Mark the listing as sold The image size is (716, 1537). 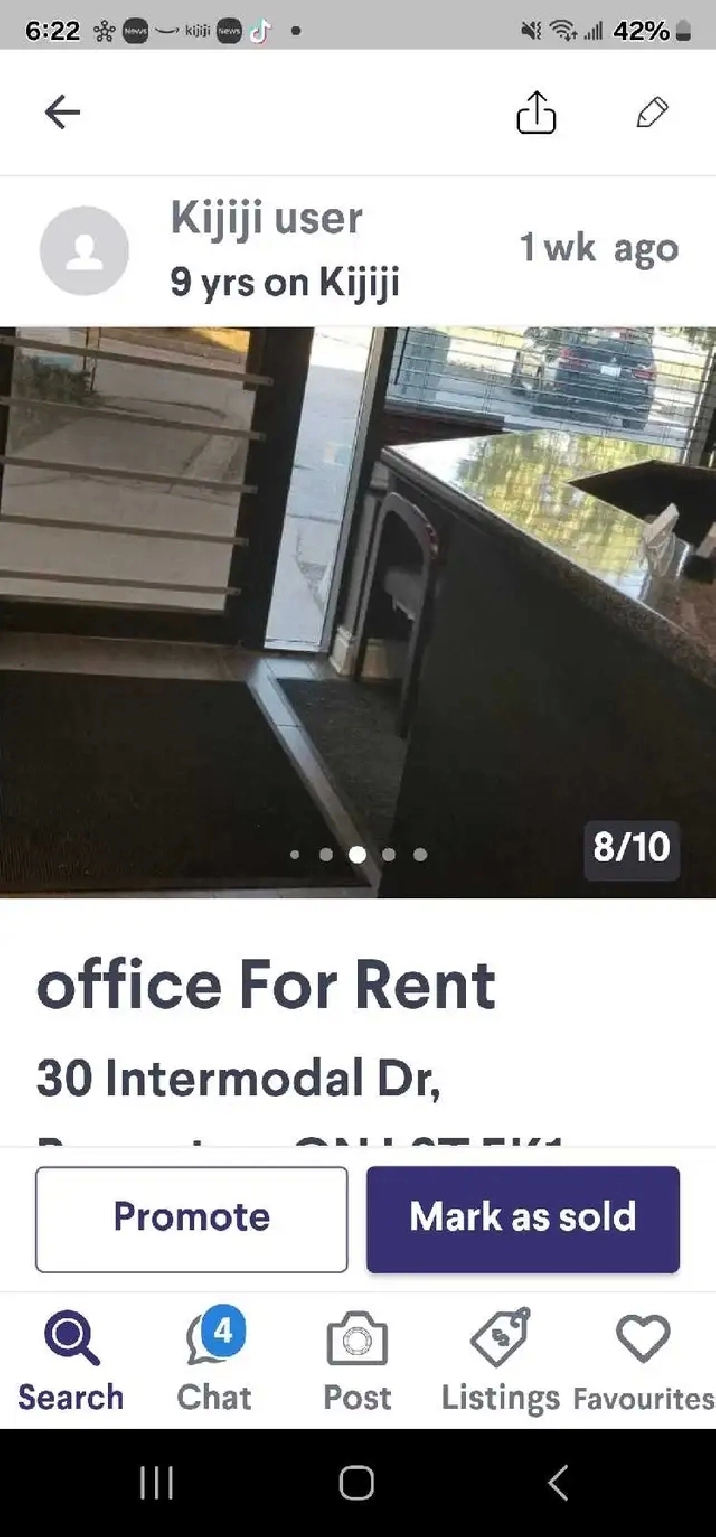(x=523, y=1218)
